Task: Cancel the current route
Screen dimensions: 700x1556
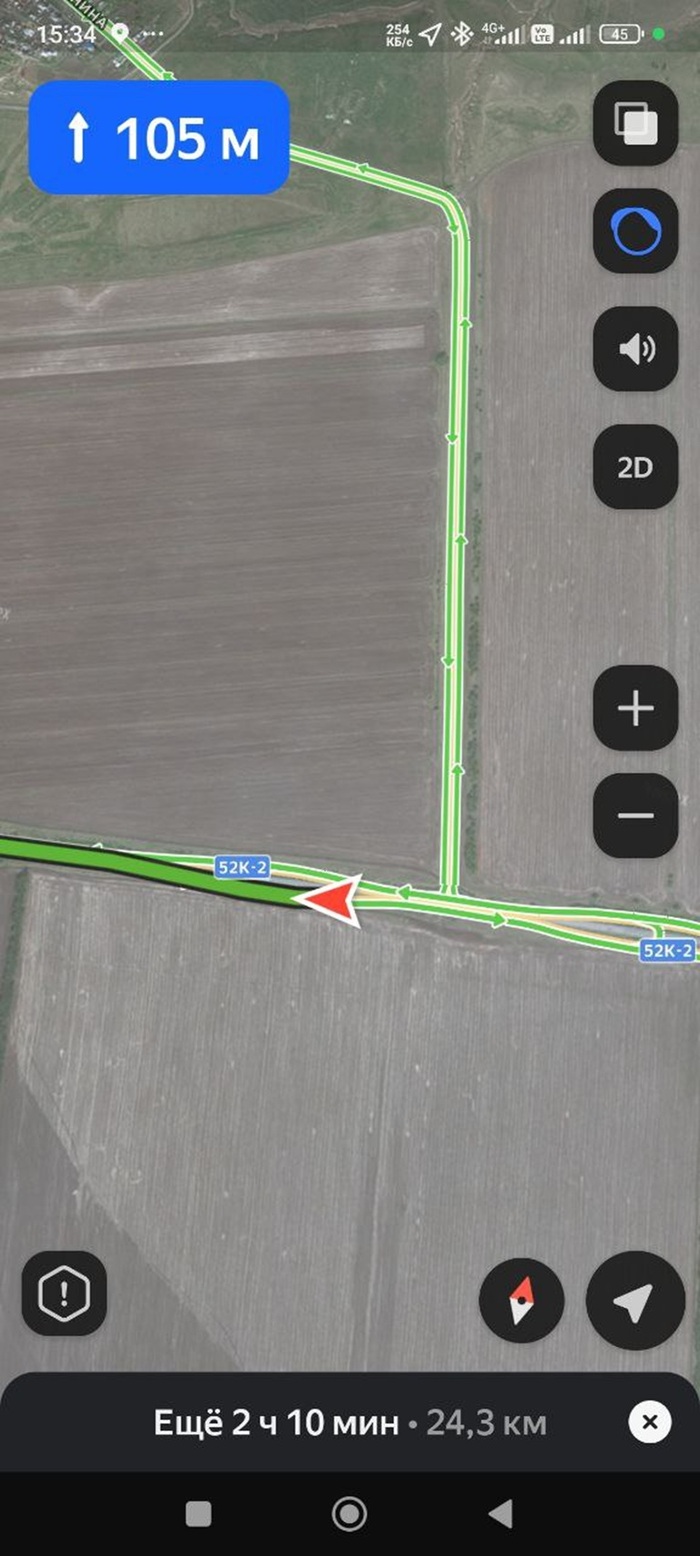Action: [x=649, y=1422]
